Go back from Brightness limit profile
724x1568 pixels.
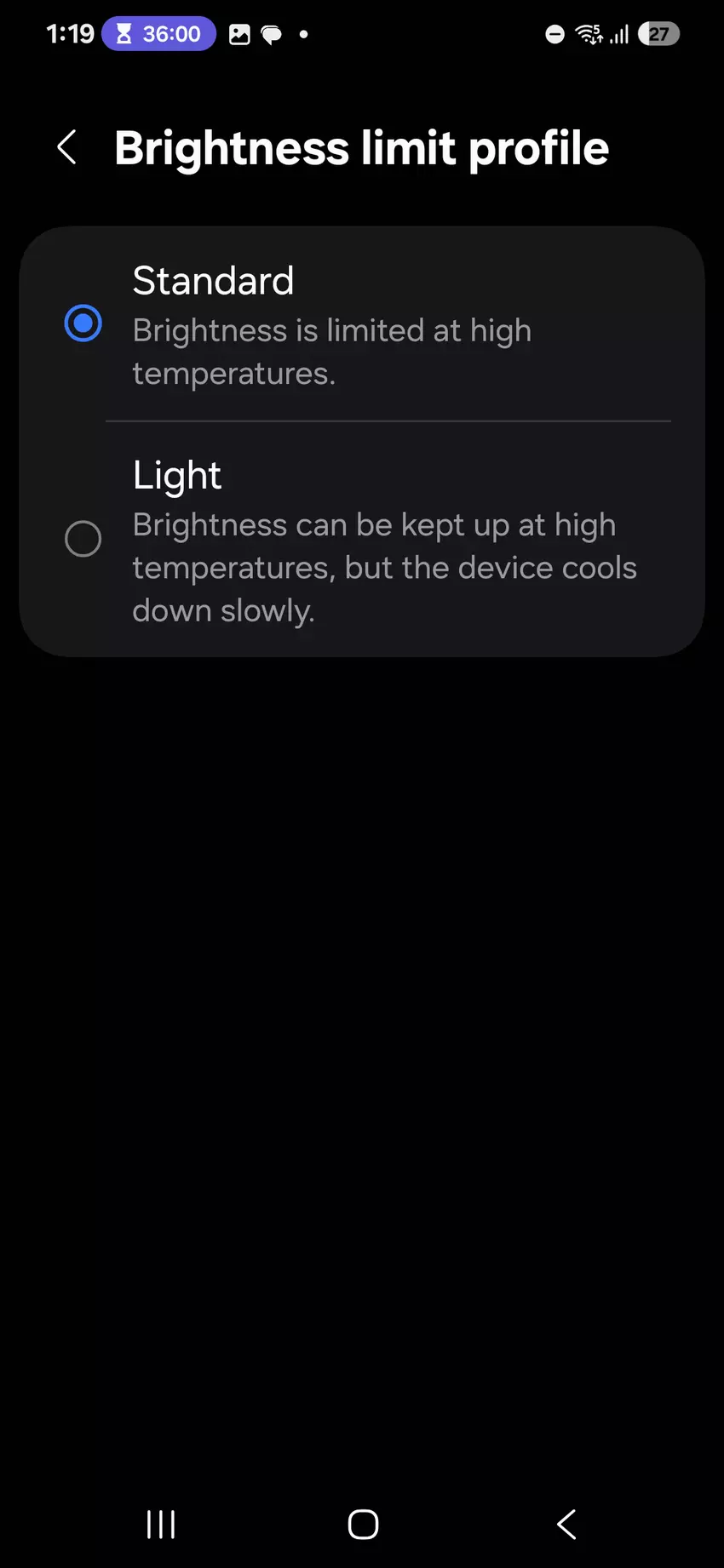click(x=67, y=147)
